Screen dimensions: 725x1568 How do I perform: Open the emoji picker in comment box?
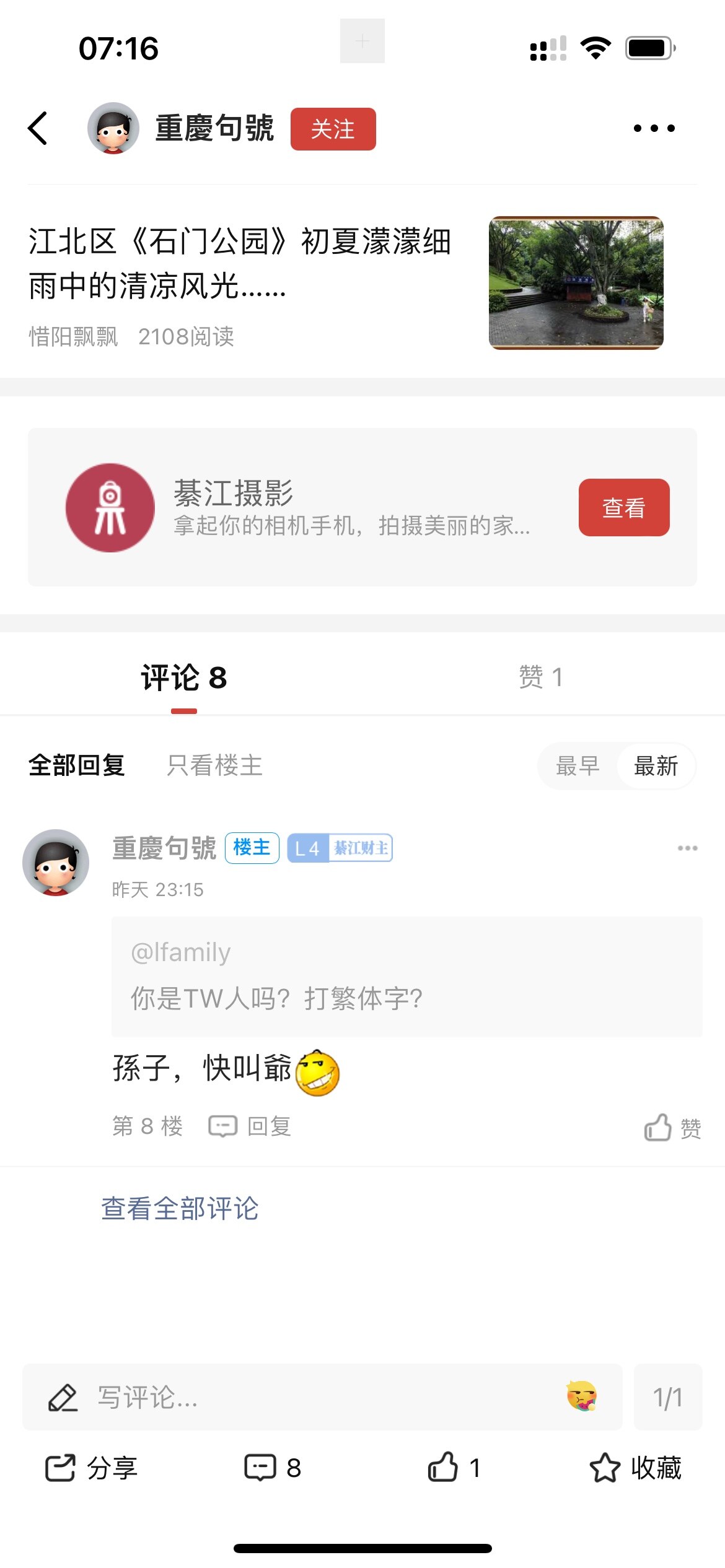pyautogui.click(x=581, y=1396)
